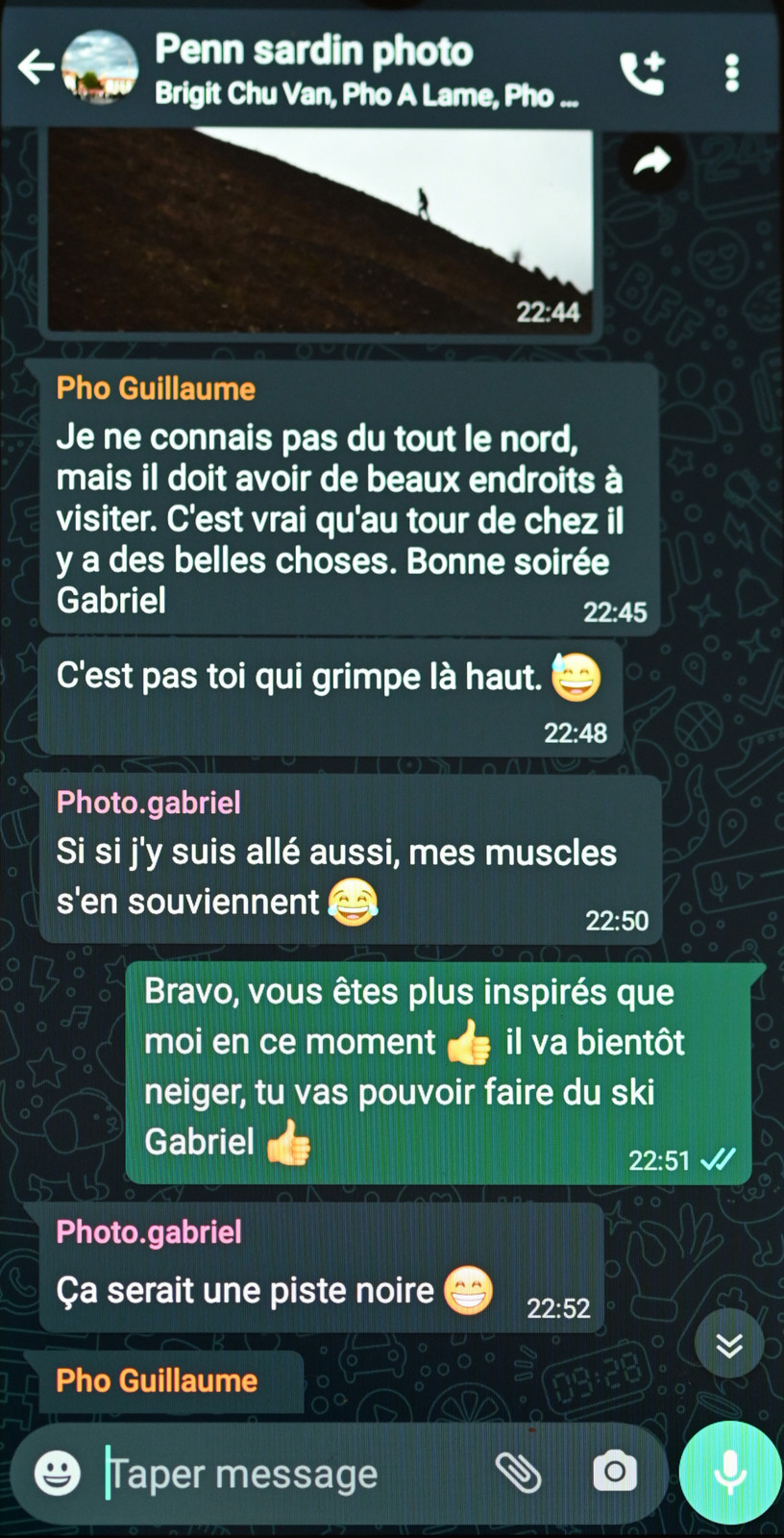
Task: Open the emoji picker
Action: 58,1473
